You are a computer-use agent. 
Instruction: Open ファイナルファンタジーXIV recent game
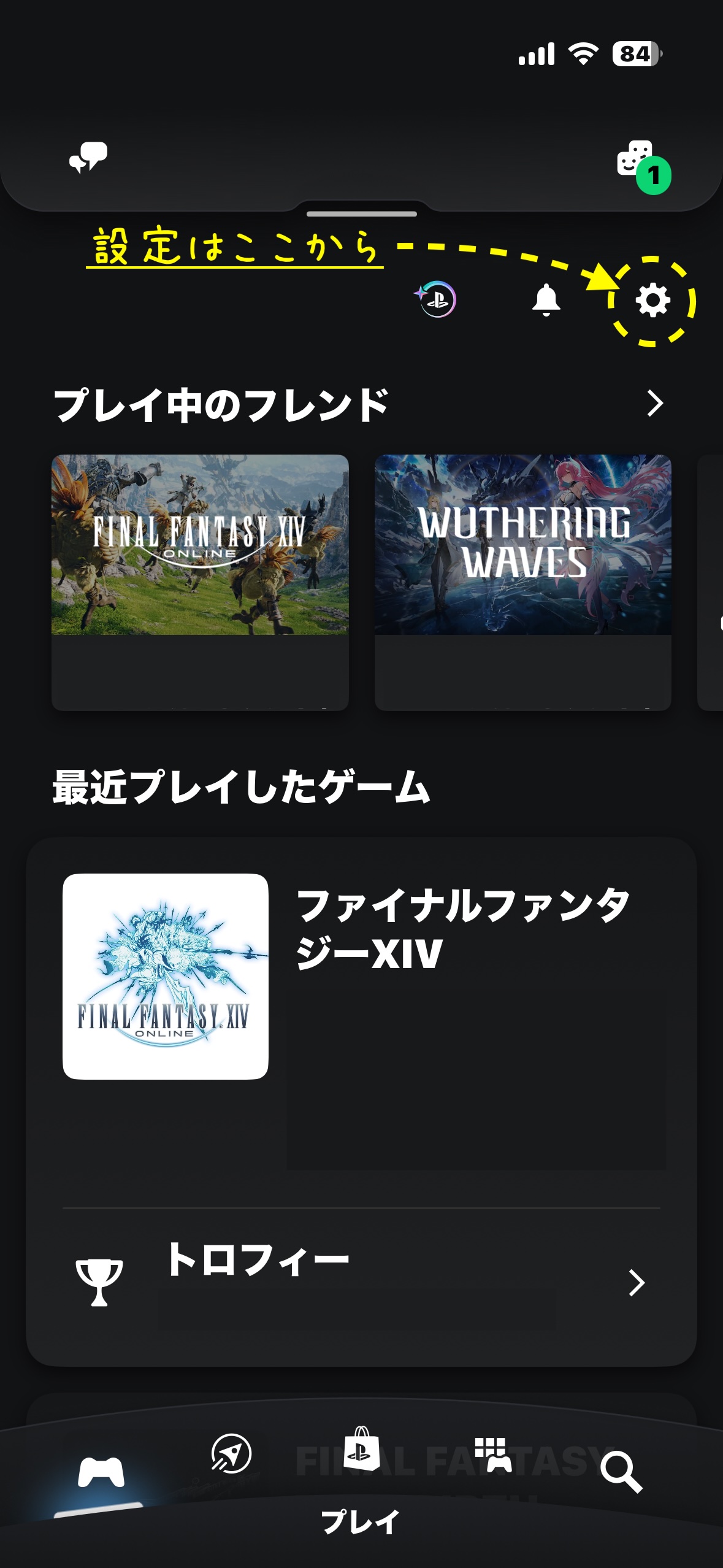click(x=362, y=977)
